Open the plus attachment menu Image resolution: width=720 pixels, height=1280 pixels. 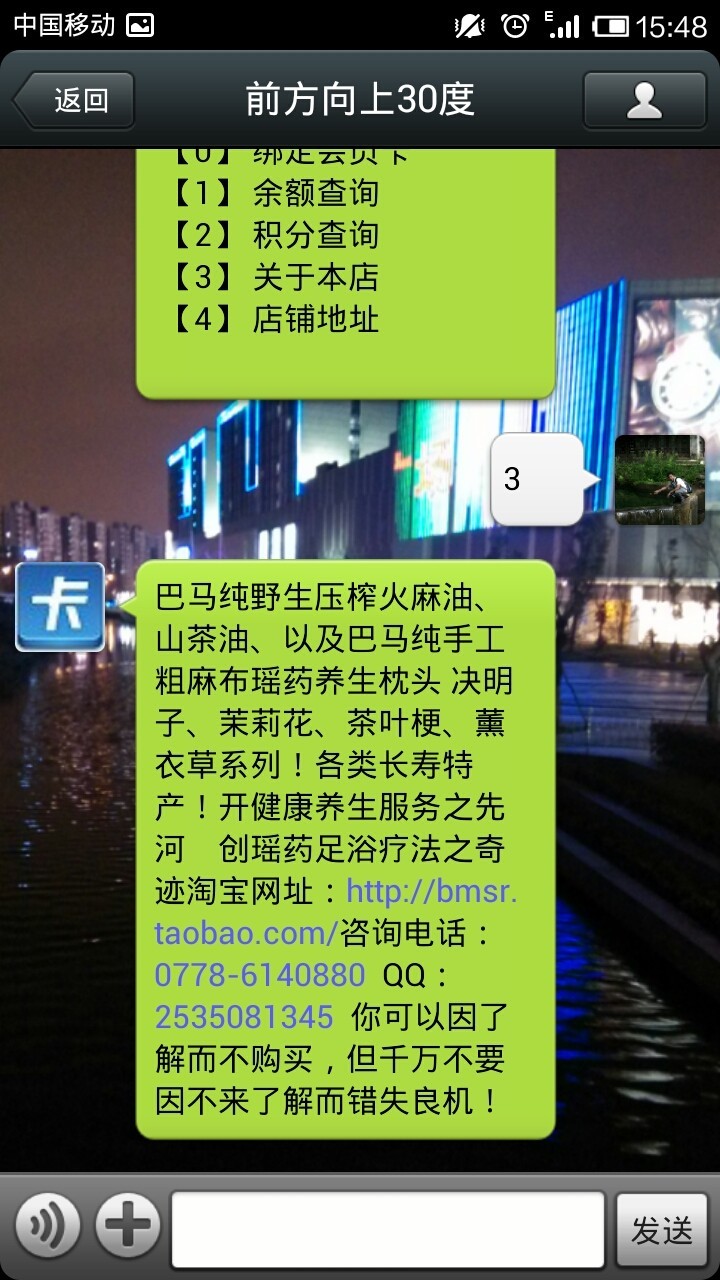(x=128, y=1226)
